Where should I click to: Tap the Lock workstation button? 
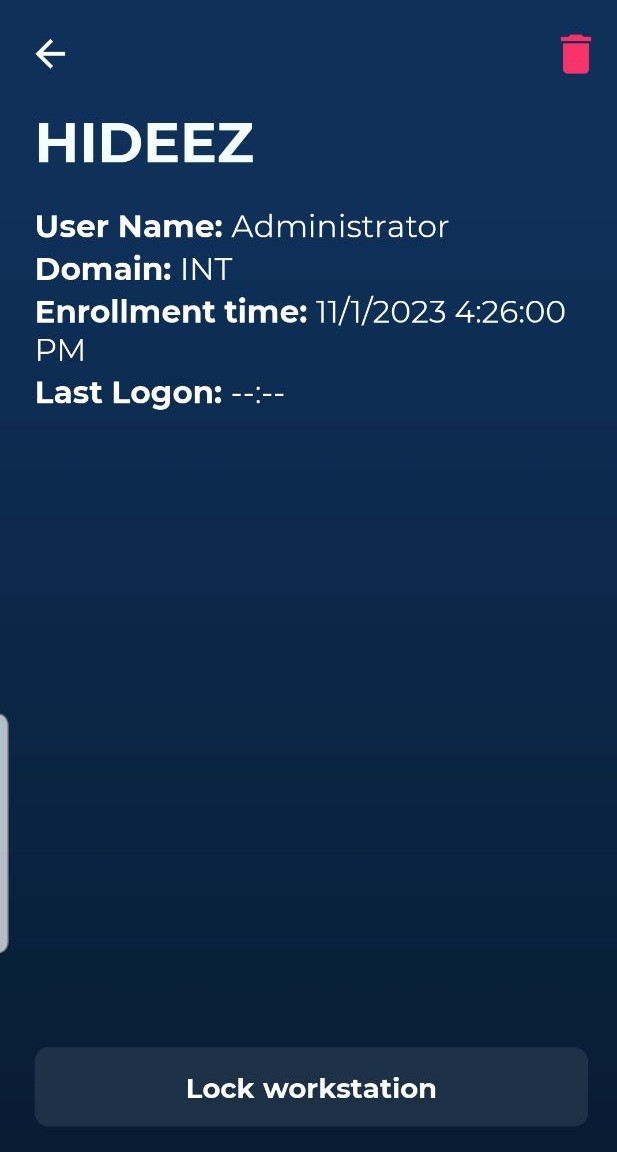point(311,1087)
